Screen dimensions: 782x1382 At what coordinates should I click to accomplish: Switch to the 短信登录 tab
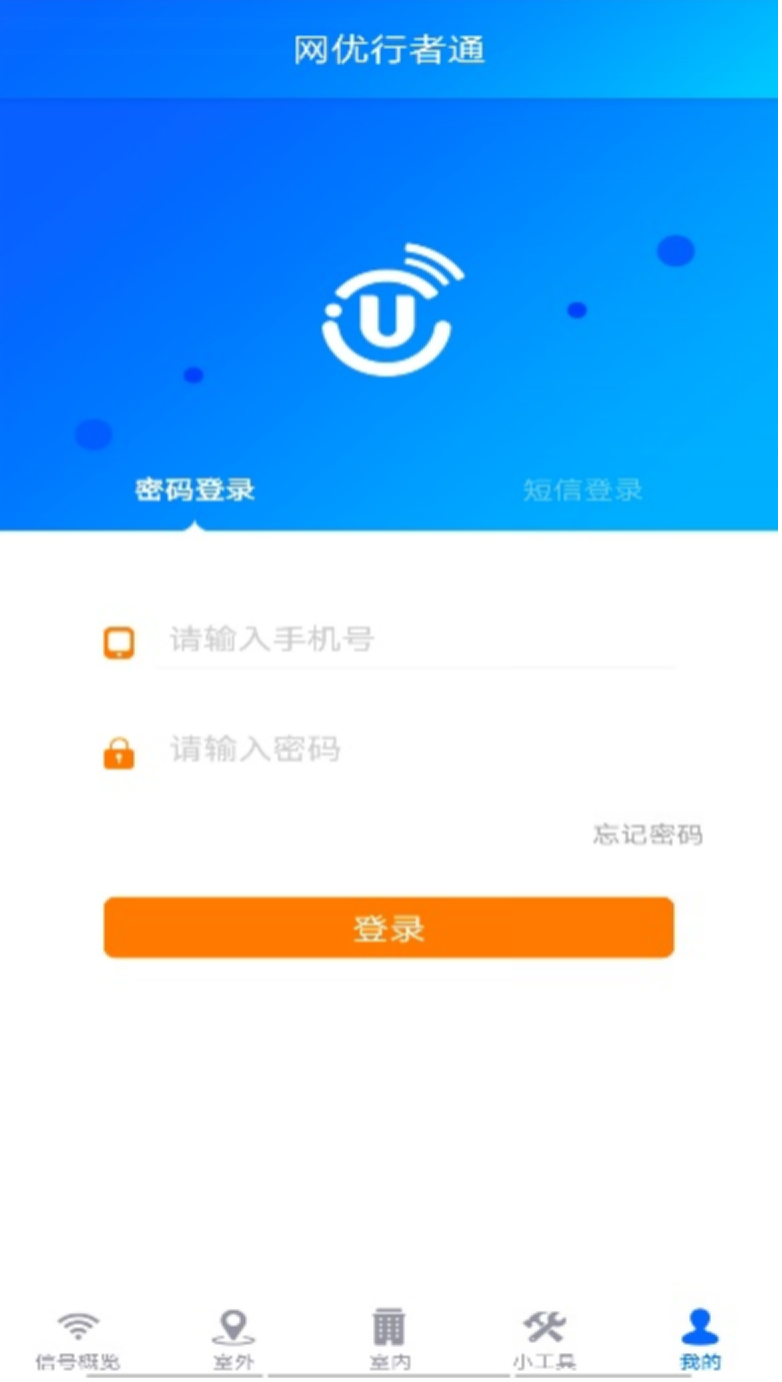click(x=582, y=490)
